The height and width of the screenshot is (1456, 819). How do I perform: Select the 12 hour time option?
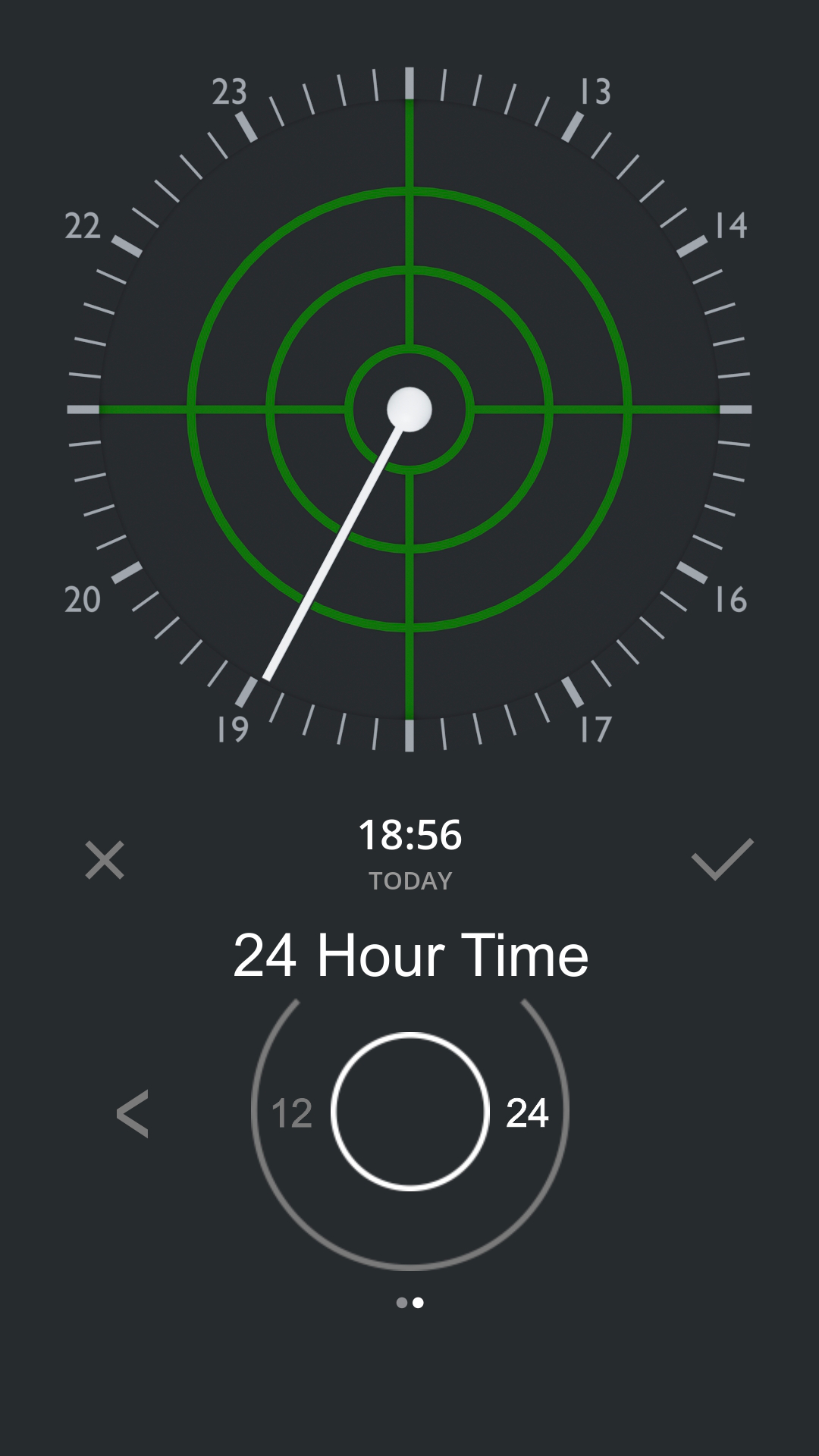[292, 1113]
